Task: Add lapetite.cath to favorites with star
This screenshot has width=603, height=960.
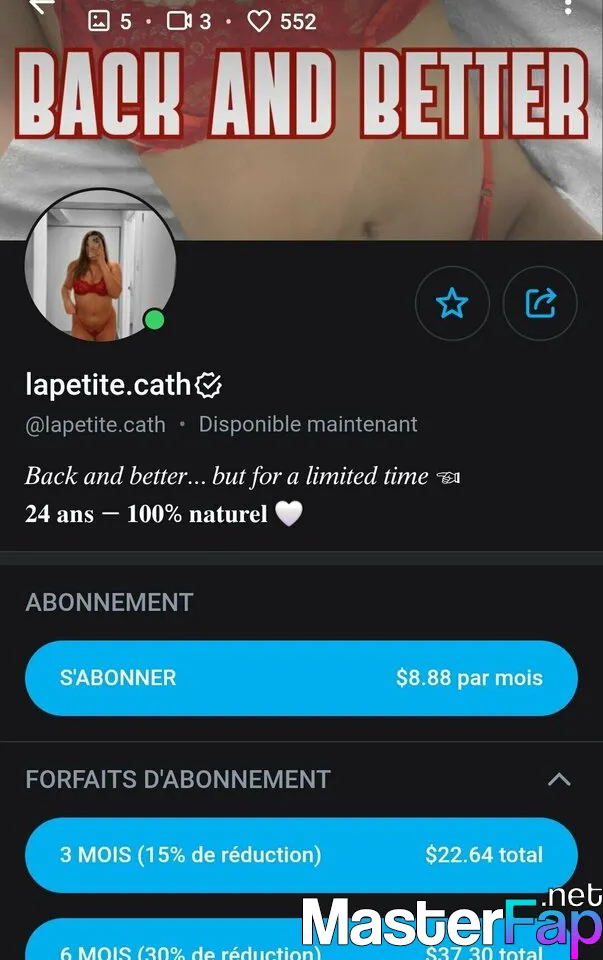Action: tap(452, 303)
